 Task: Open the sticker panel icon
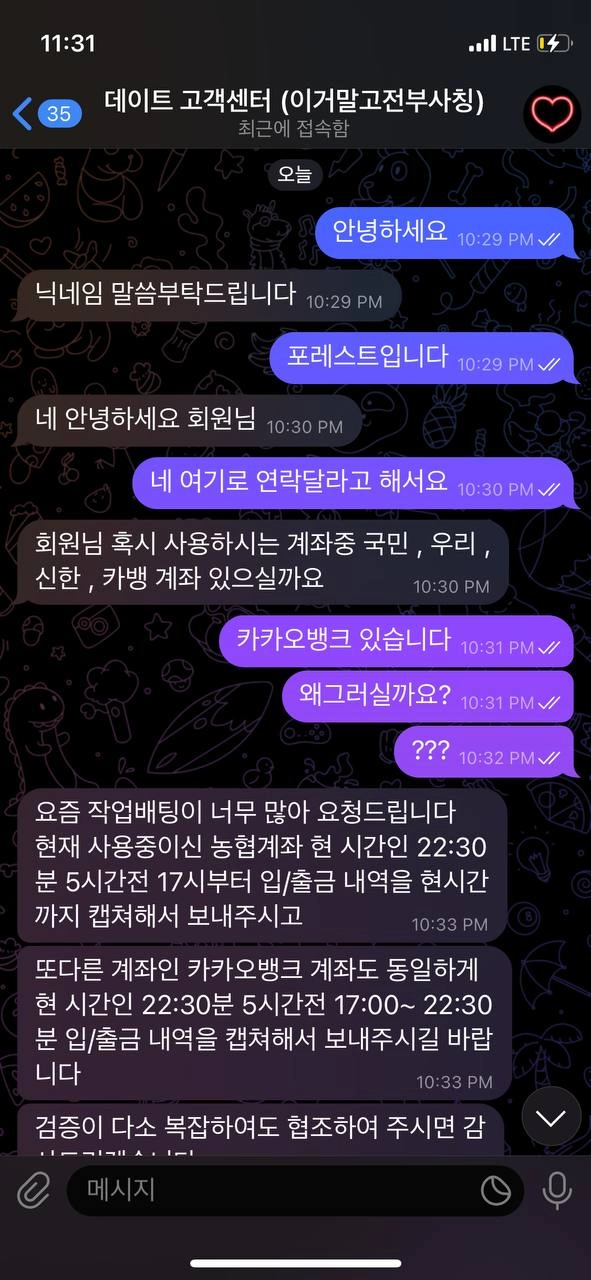click(495, 1190)
